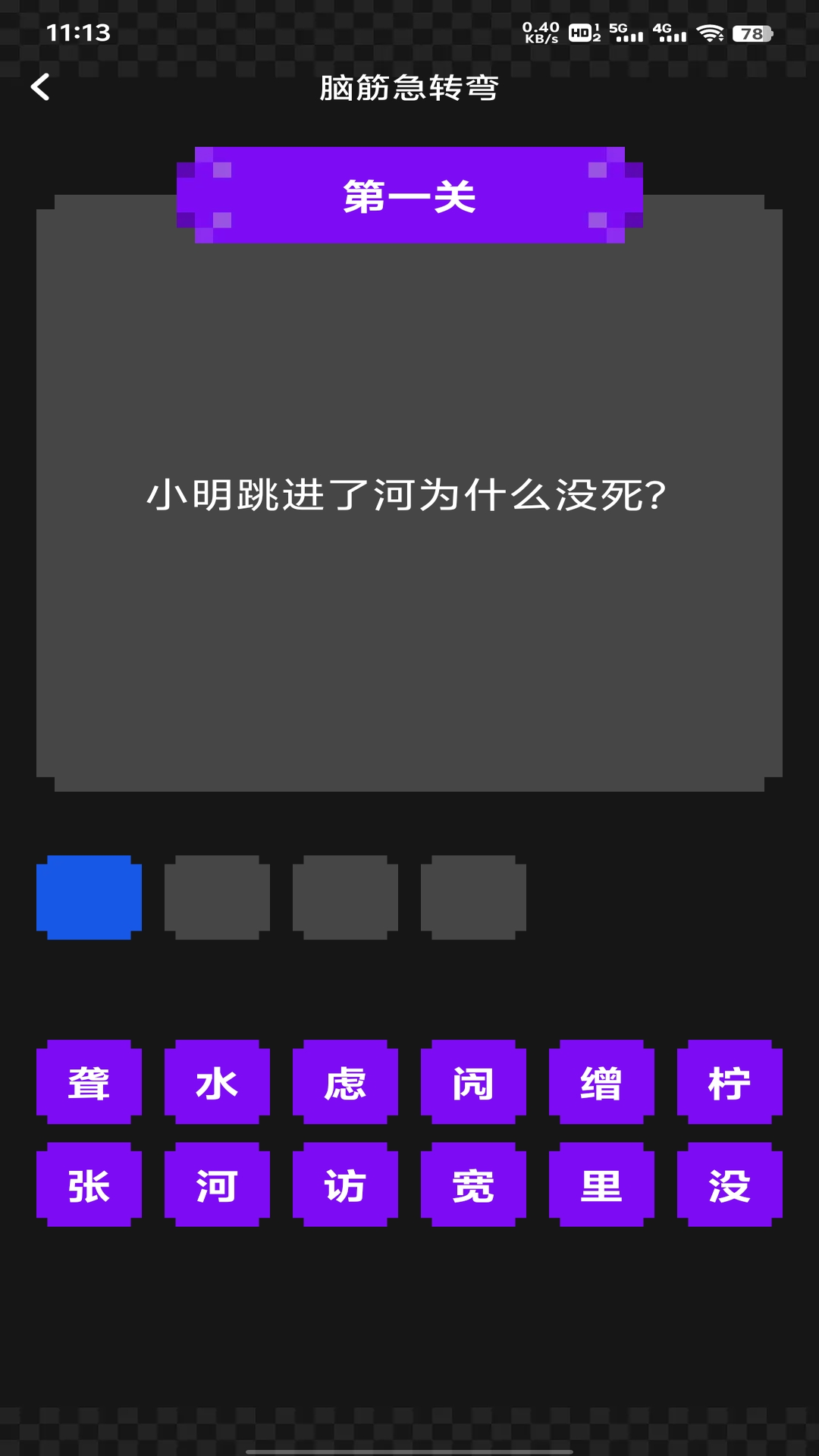Select the 访 character tile
The width and height of the screenshot is (819, 1456).
tap(345, 1183)
